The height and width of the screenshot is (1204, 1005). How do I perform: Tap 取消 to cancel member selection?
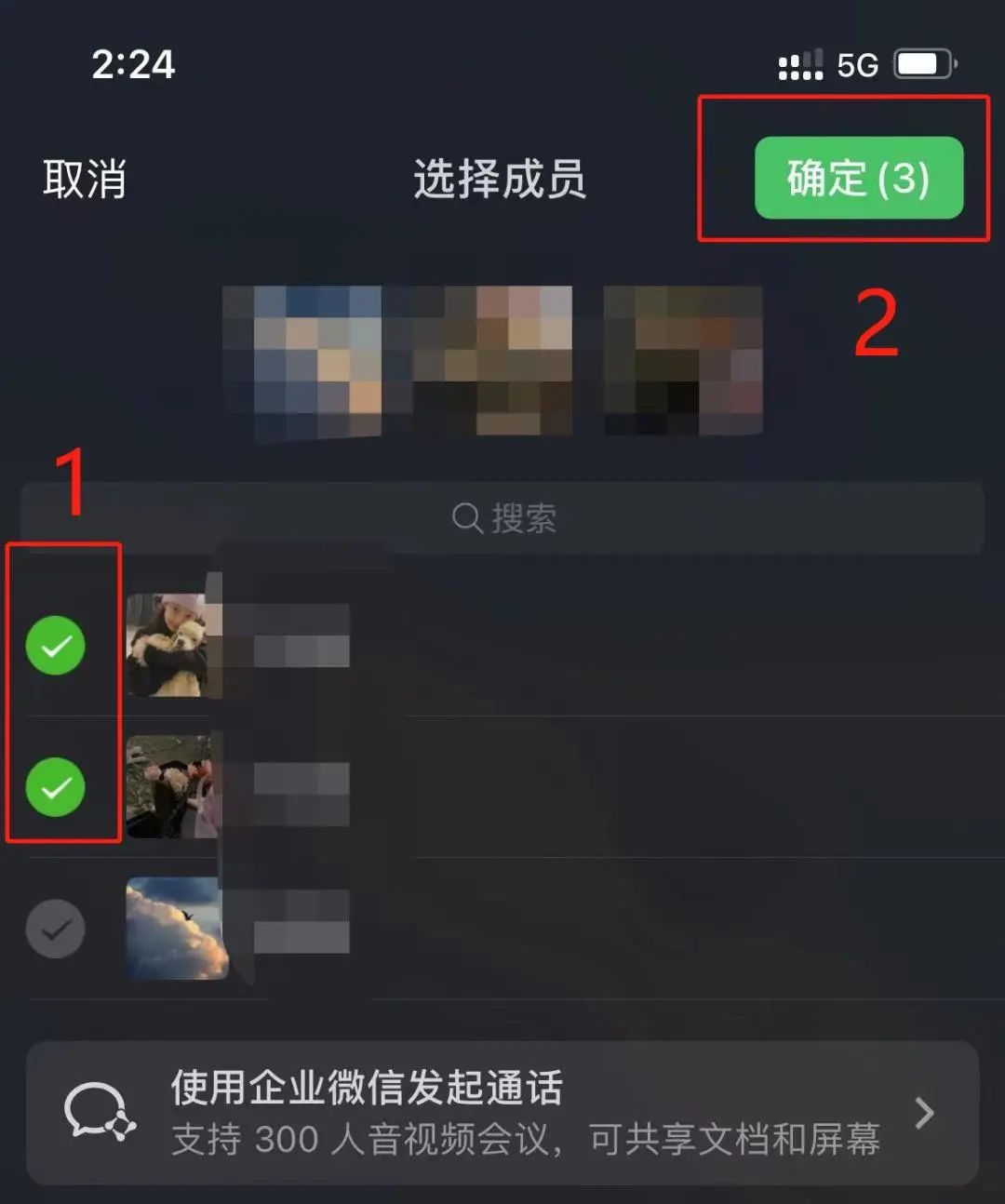84,179
